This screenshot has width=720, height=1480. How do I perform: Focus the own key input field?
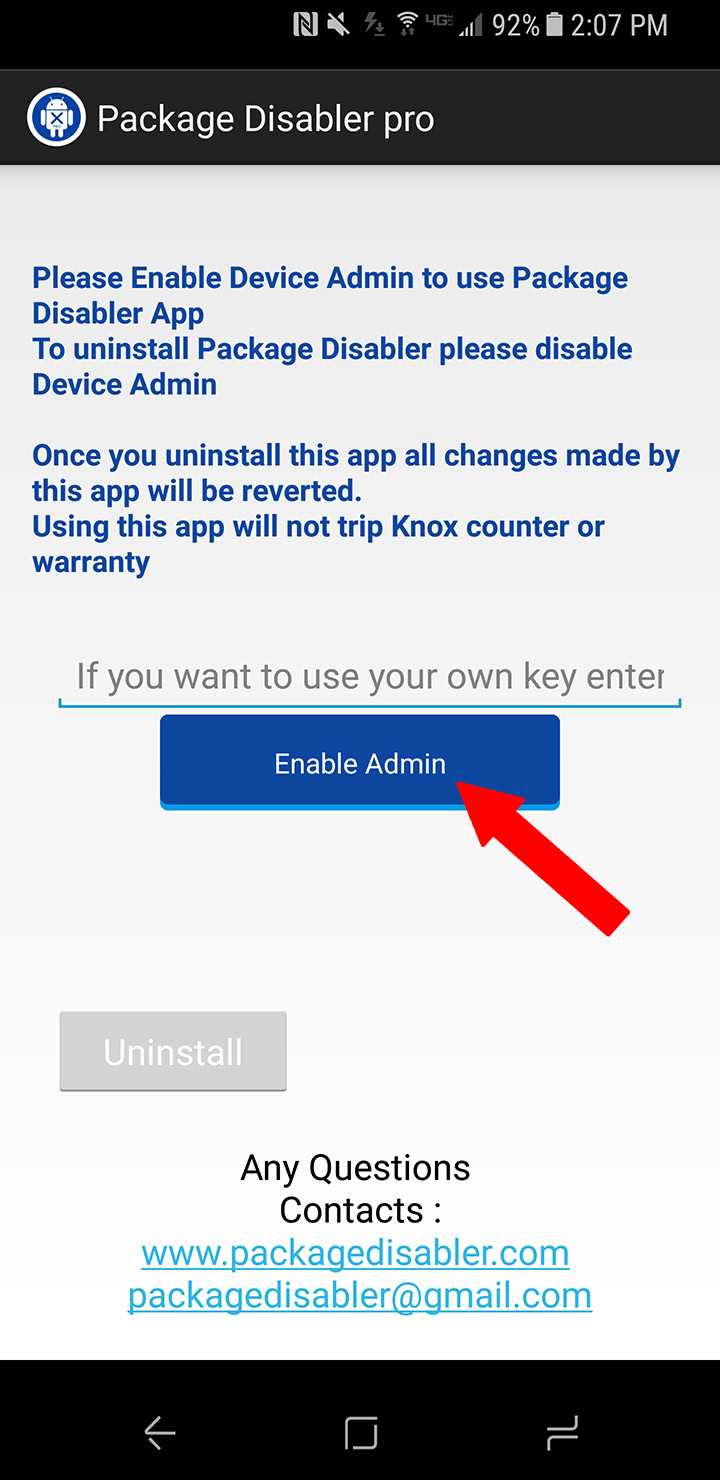coord(369,677)
